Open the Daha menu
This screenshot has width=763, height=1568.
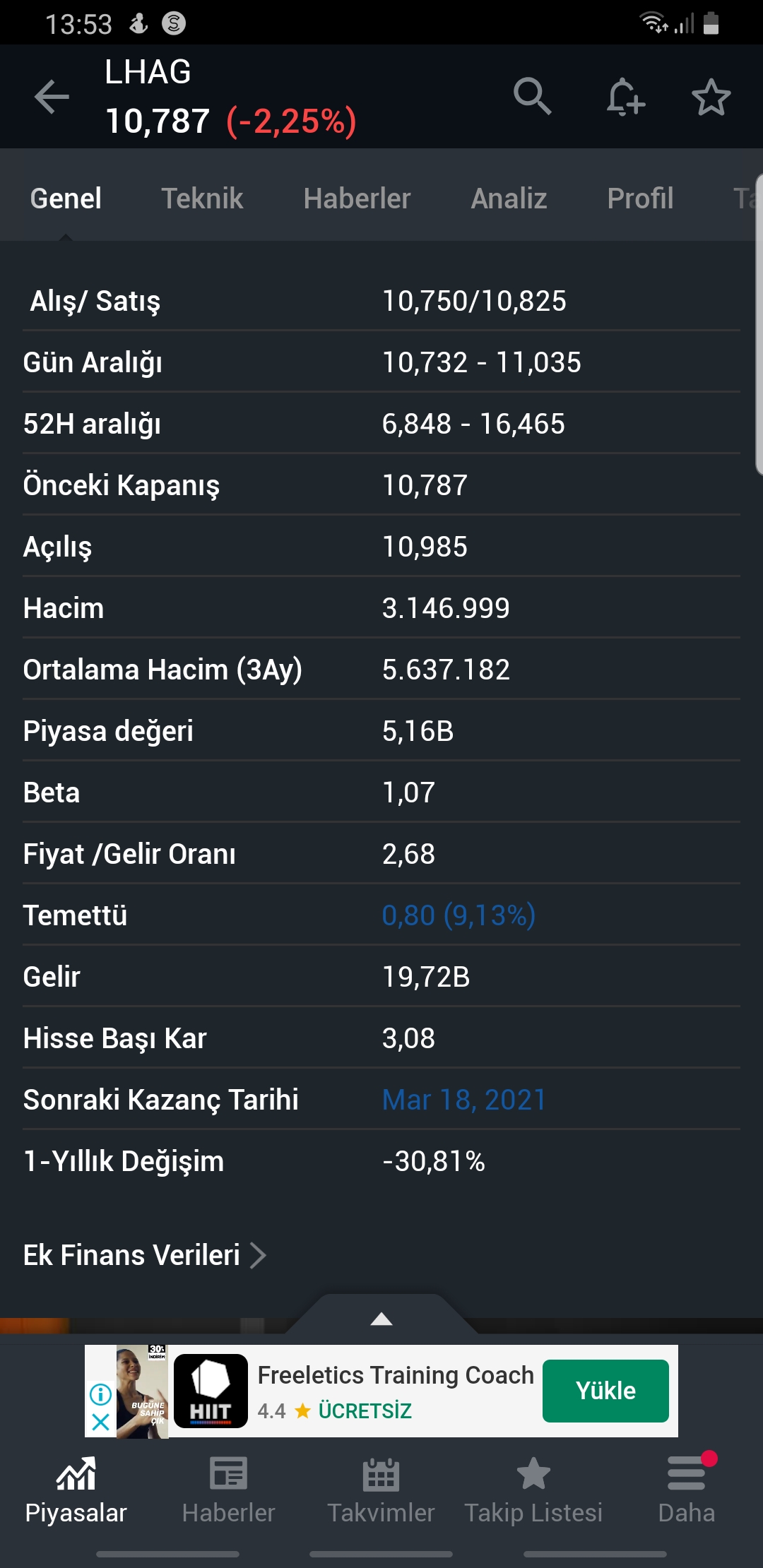point(687,1491)
